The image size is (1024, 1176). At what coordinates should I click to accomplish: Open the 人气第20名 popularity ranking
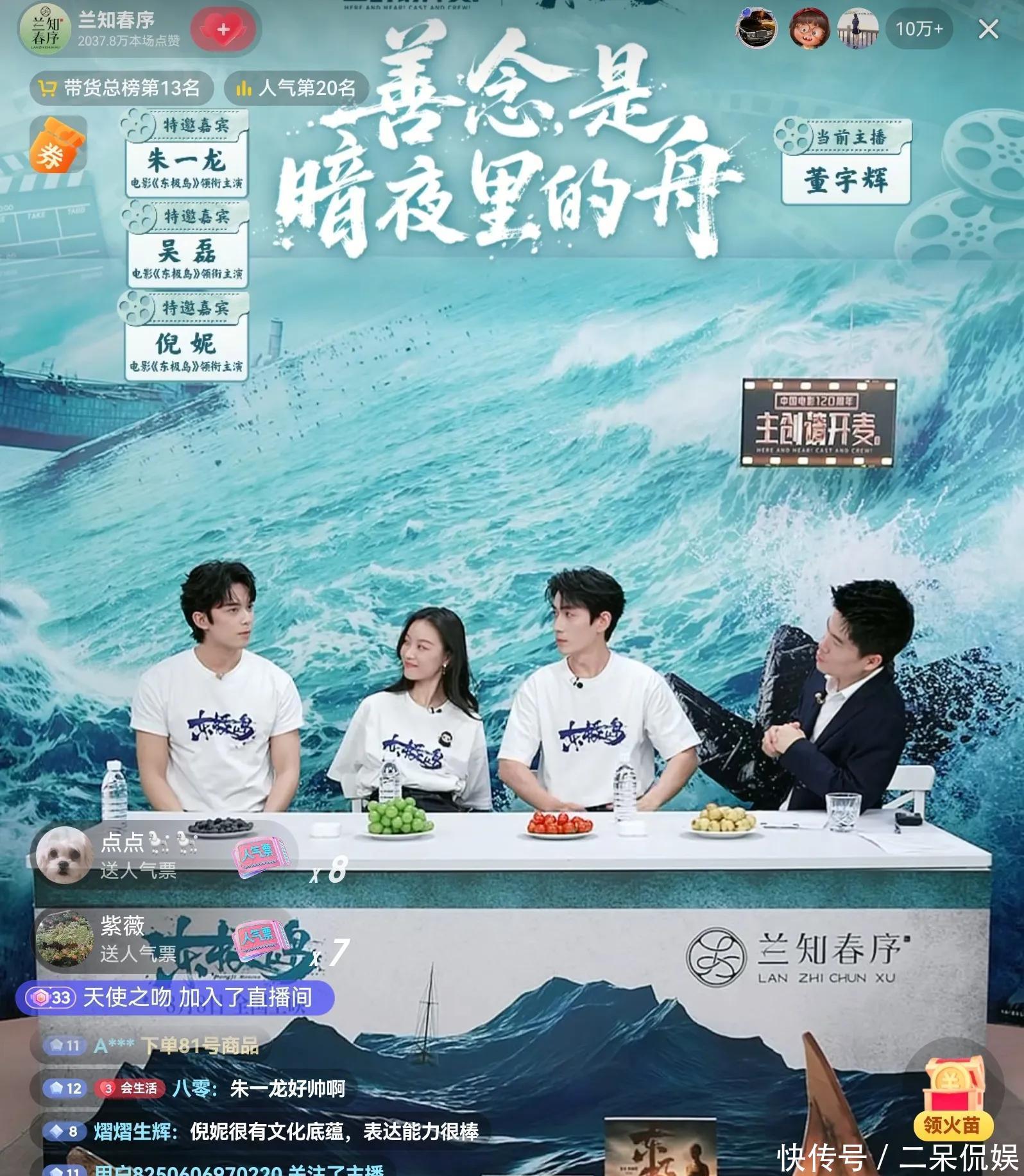click(296, 89)
